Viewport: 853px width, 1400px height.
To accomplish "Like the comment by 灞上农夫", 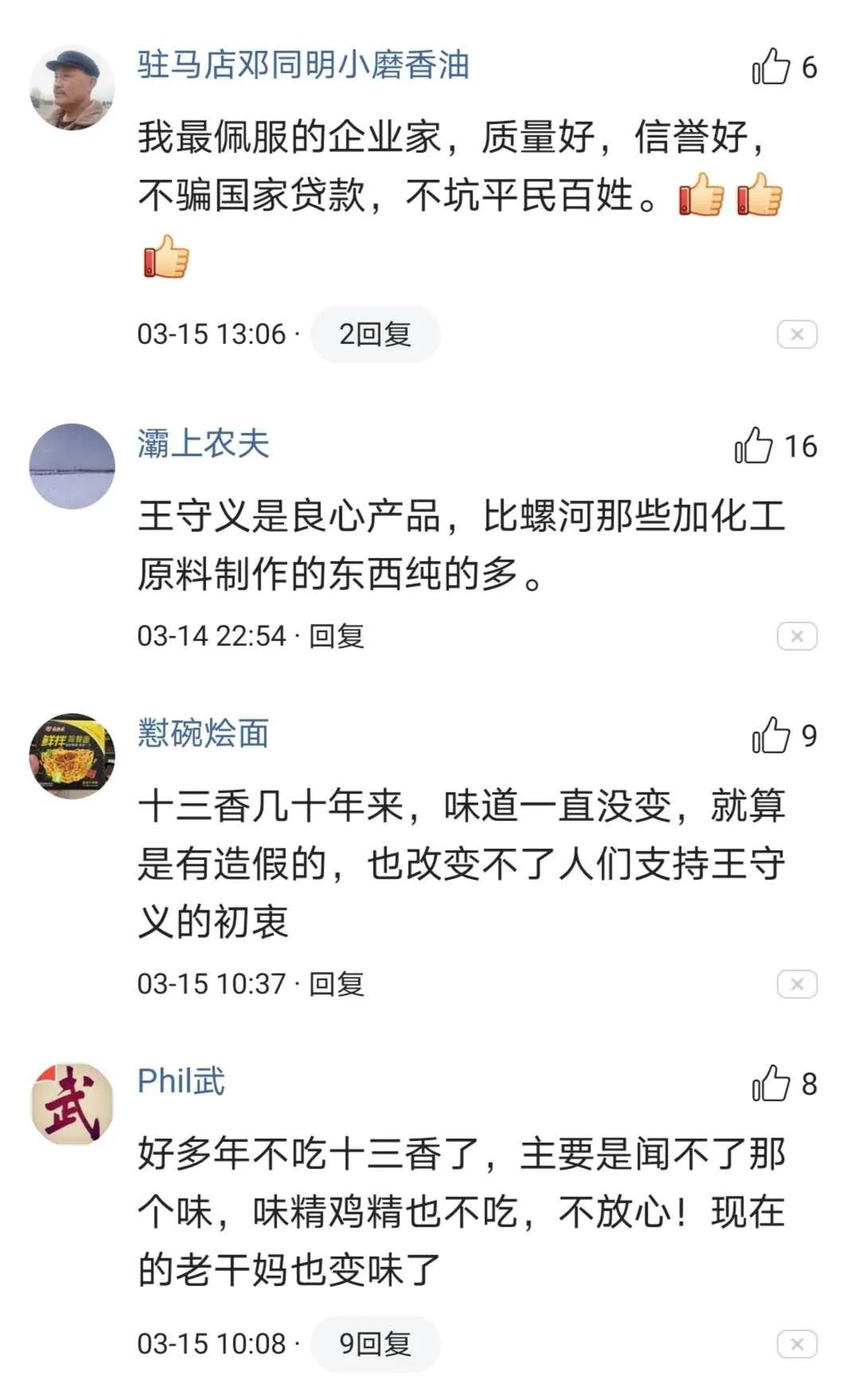I will pos(753,446).
